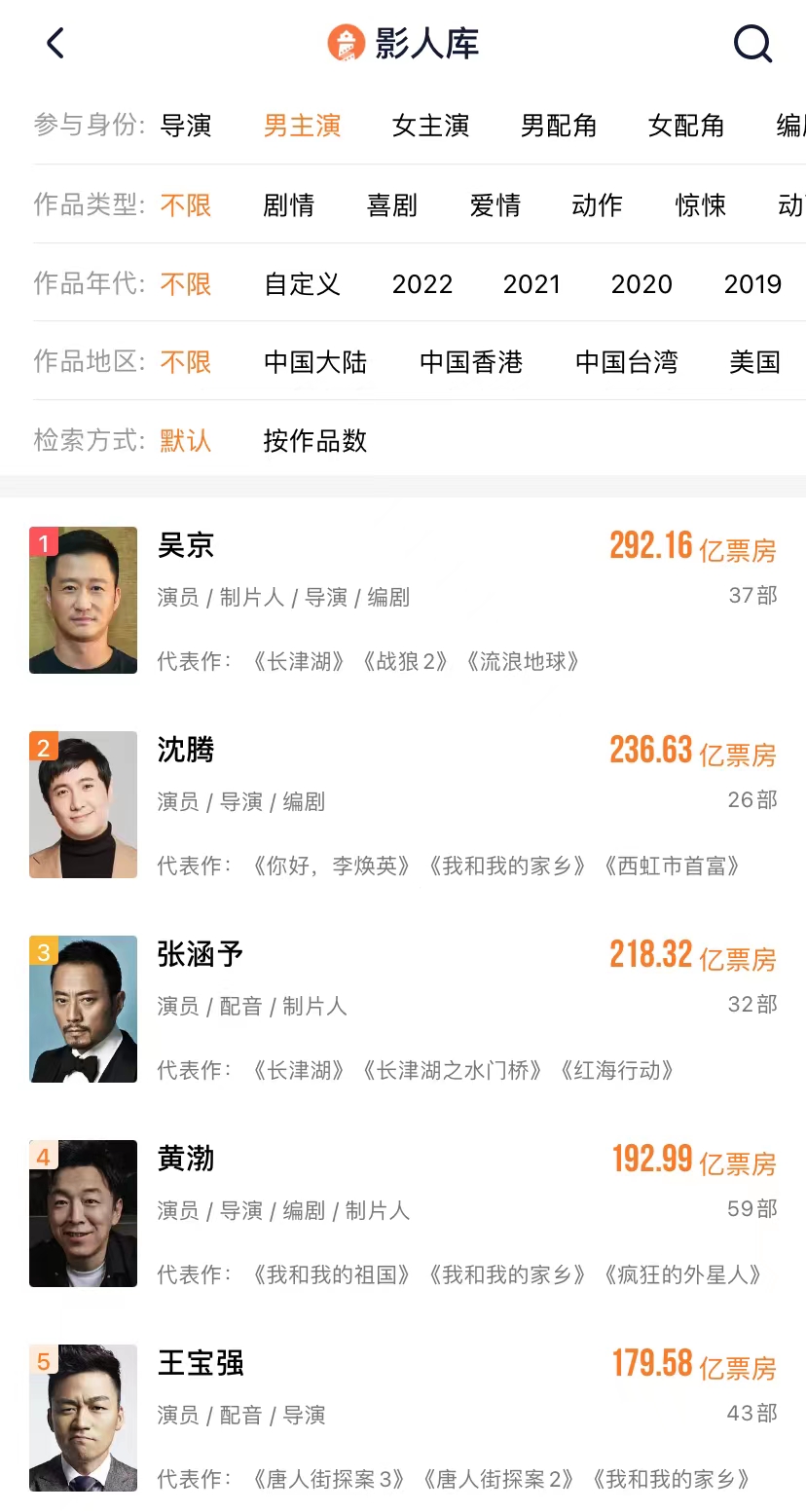The height and width of the screenshot is (1512, 806).
Task: Select year 2021
Action: pyautogui.click(x=531, y=284)
